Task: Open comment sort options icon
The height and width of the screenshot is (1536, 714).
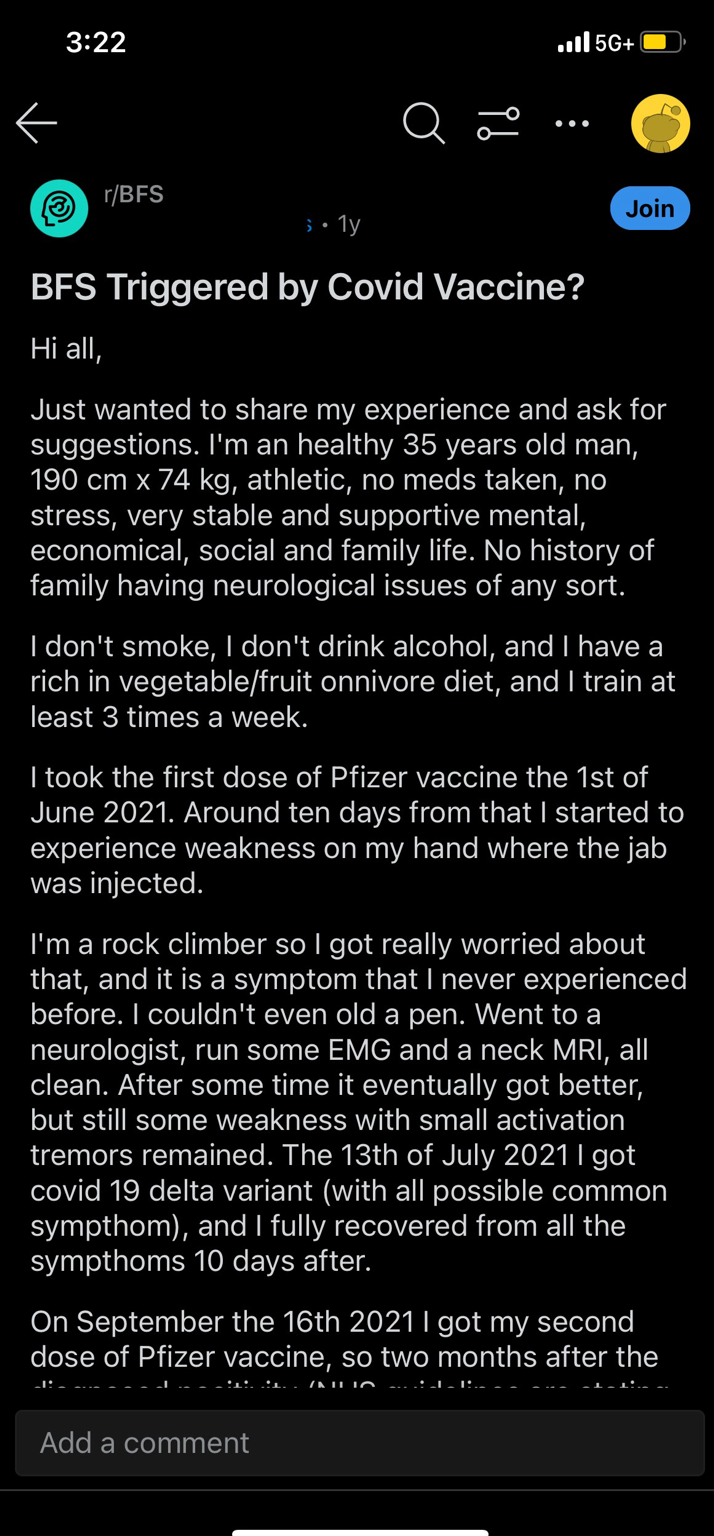Action: pos(498,124)
